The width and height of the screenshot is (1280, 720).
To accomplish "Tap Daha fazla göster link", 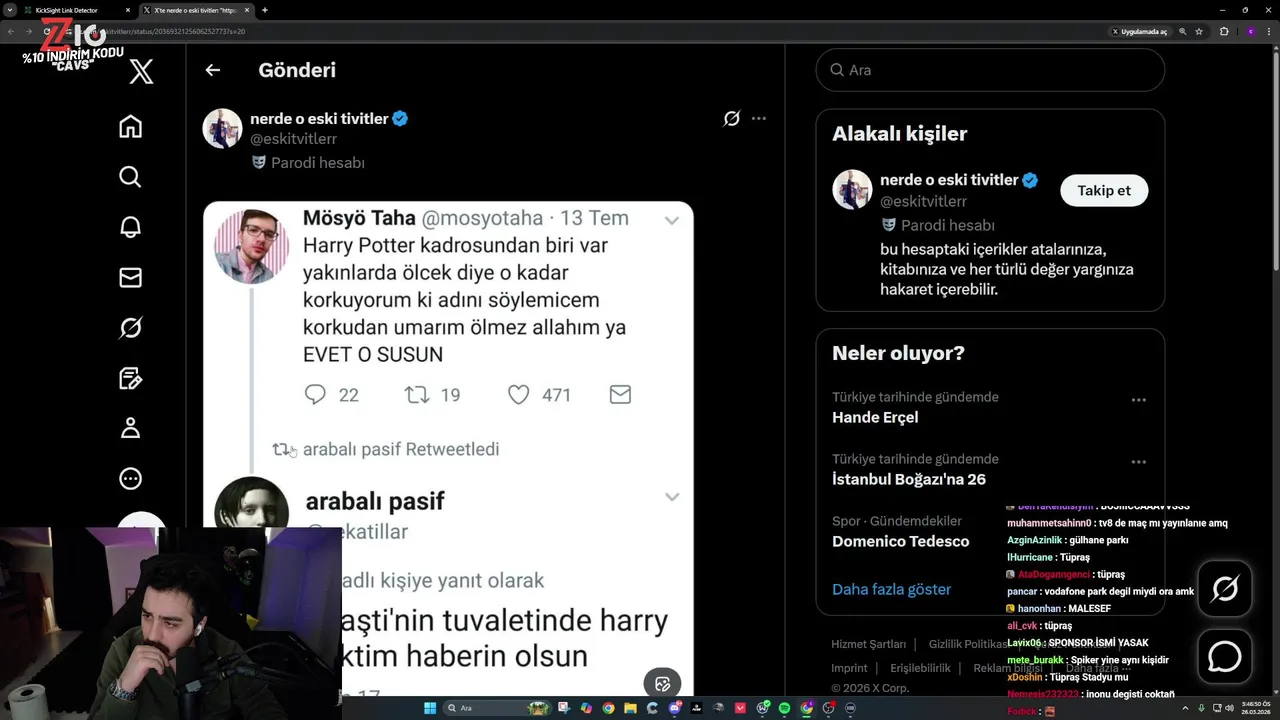I will (891, 589).
